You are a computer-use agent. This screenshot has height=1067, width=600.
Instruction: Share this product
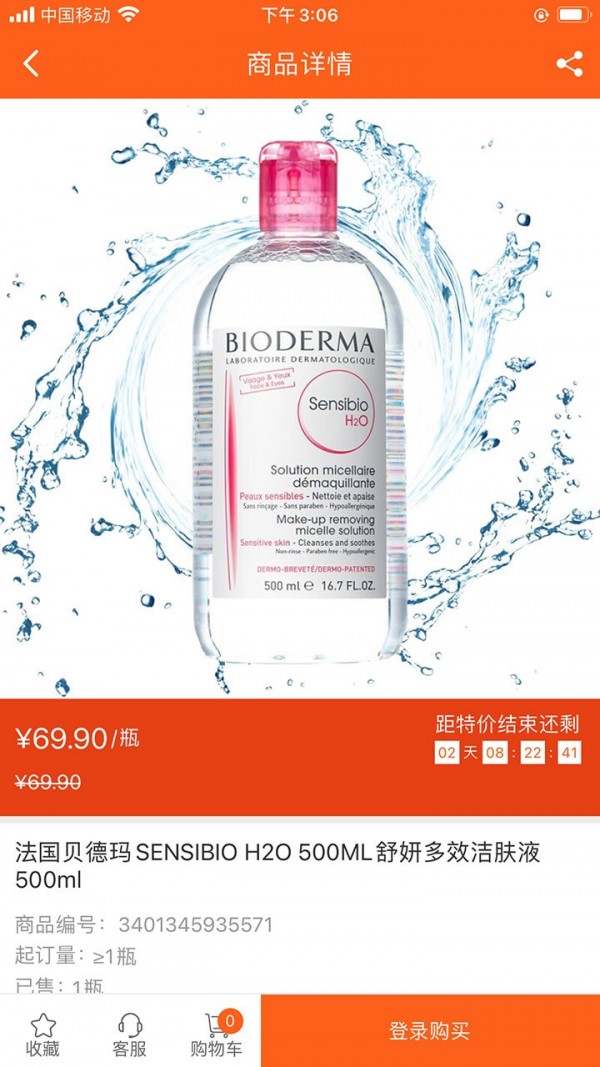tap(569, 64)
